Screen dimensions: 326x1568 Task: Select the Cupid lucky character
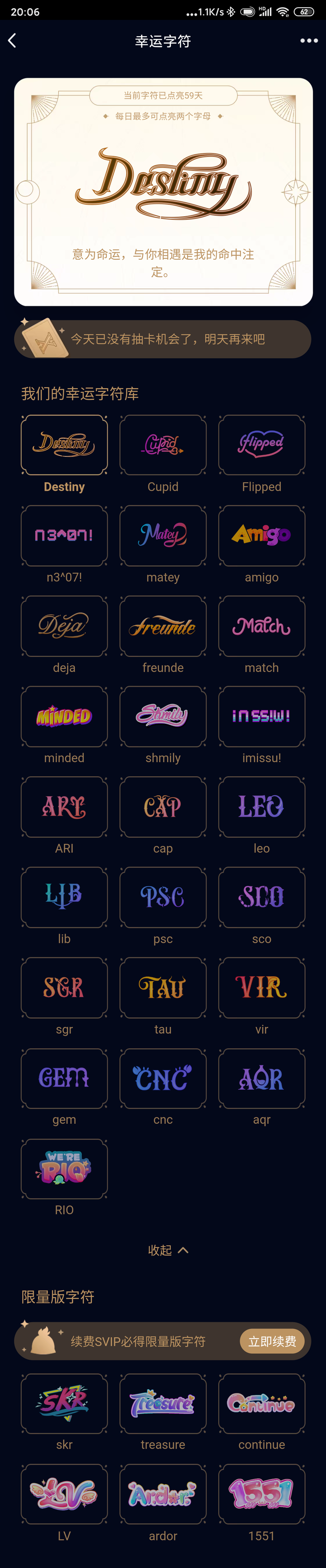click(163, 445)
